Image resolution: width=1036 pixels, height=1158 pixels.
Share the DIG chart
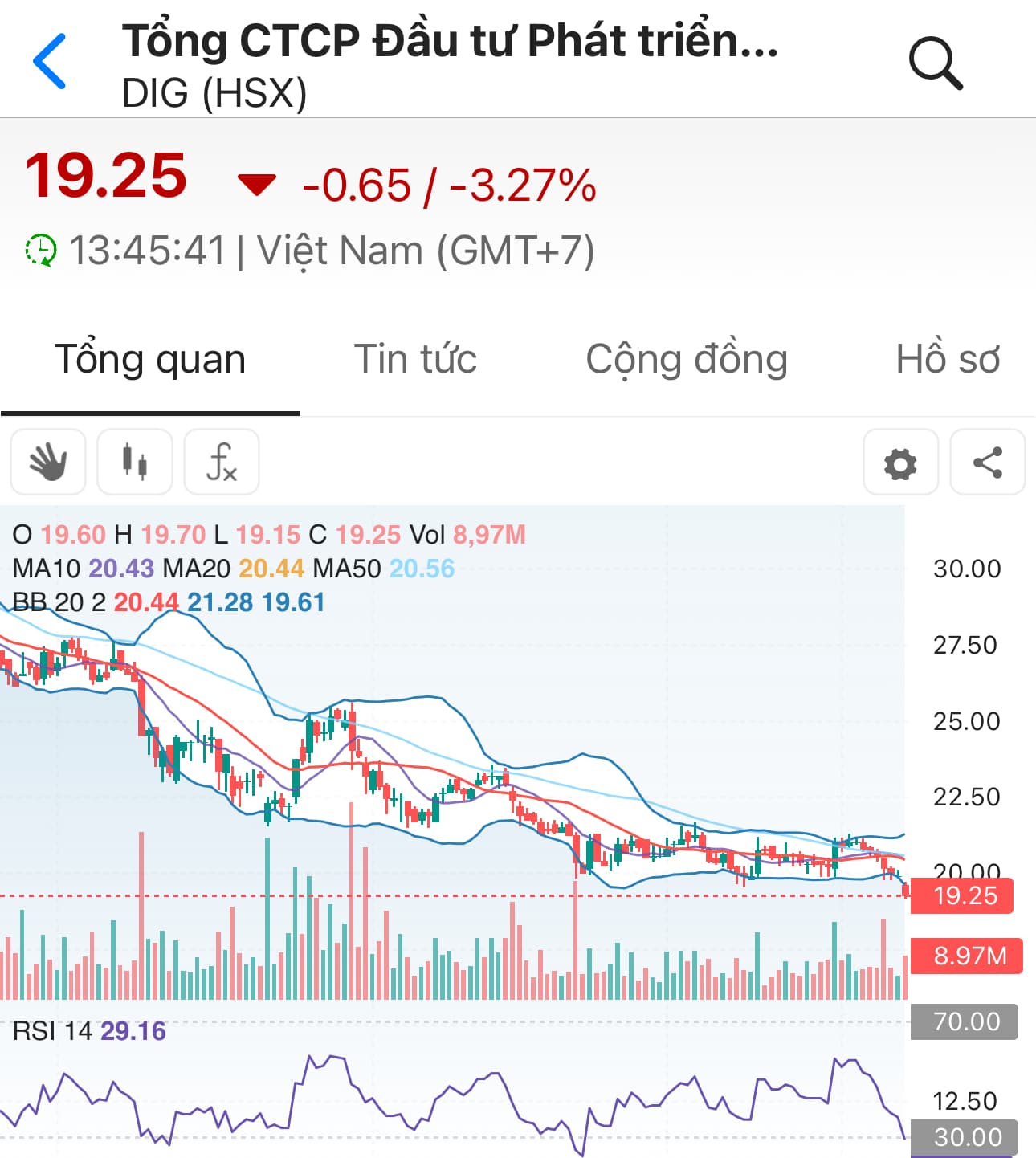point(987,463)
